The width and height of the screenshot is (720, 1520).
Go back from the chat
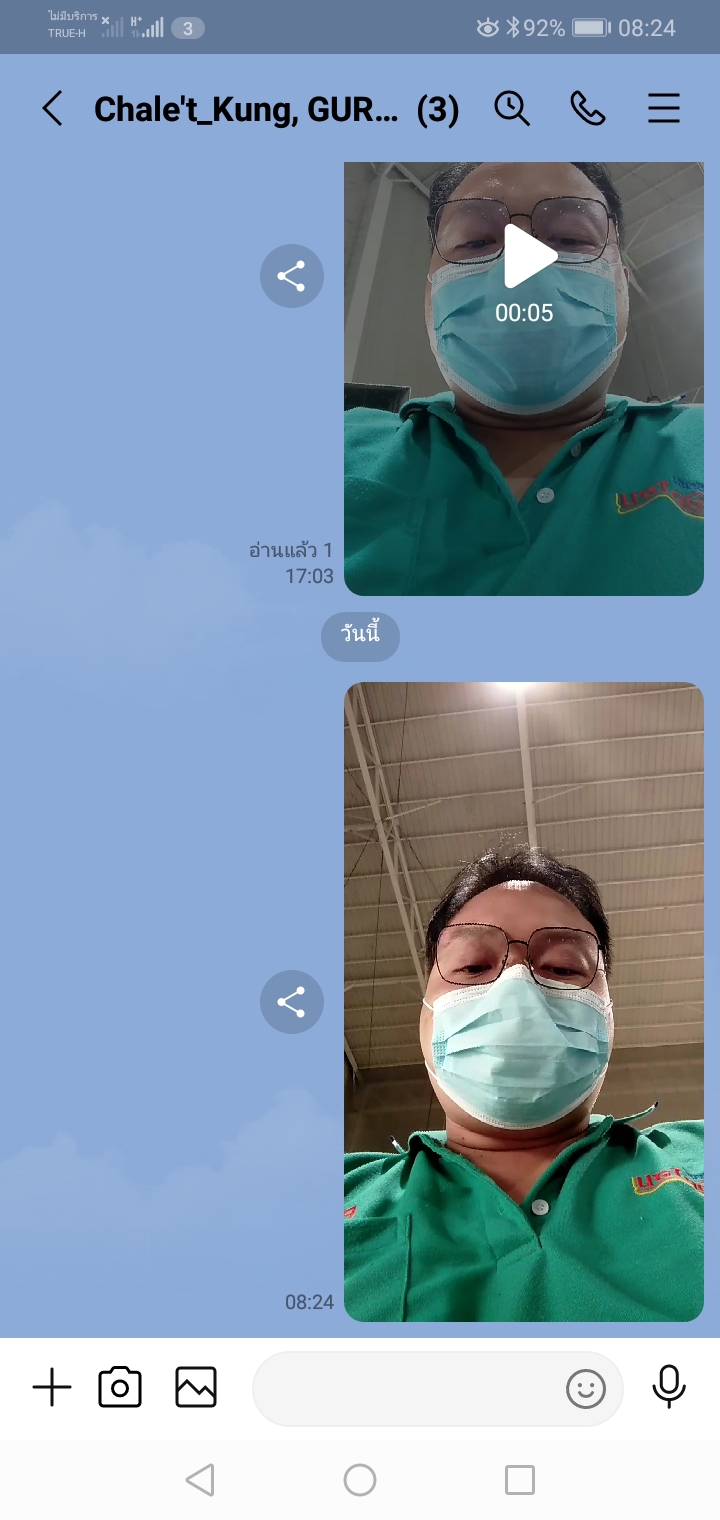[x=52, y=108]
